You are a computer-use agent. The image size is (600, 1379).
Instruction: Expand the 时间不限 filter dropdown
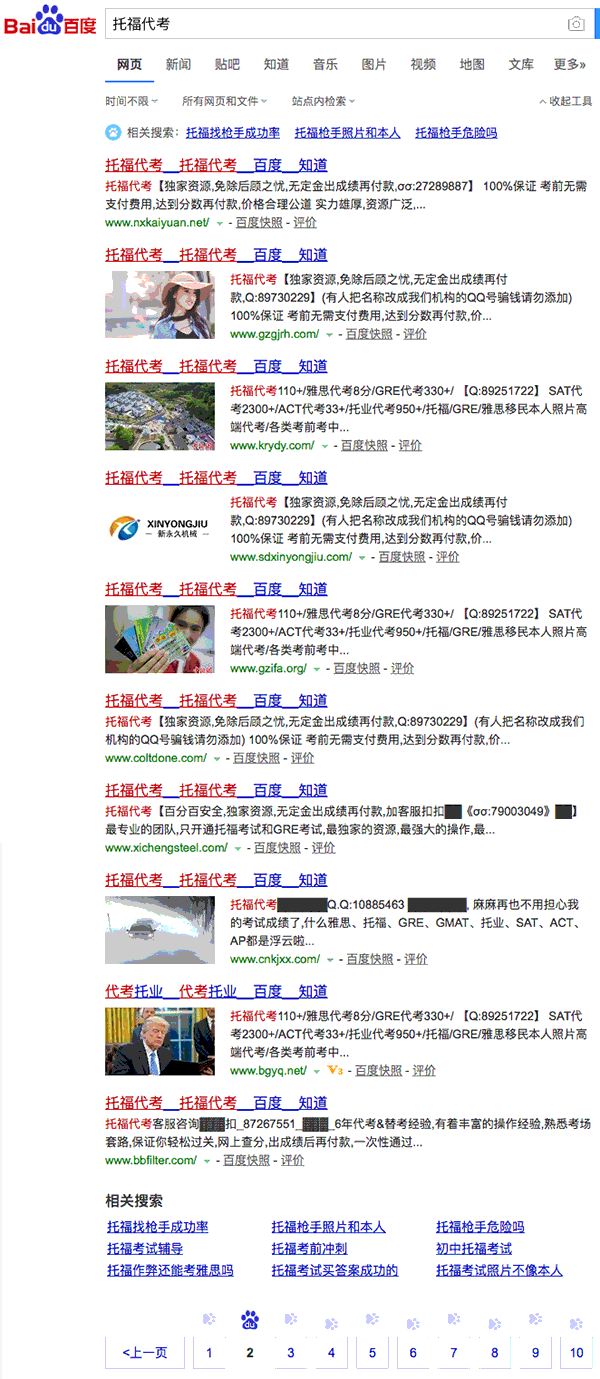pos(130,101)
